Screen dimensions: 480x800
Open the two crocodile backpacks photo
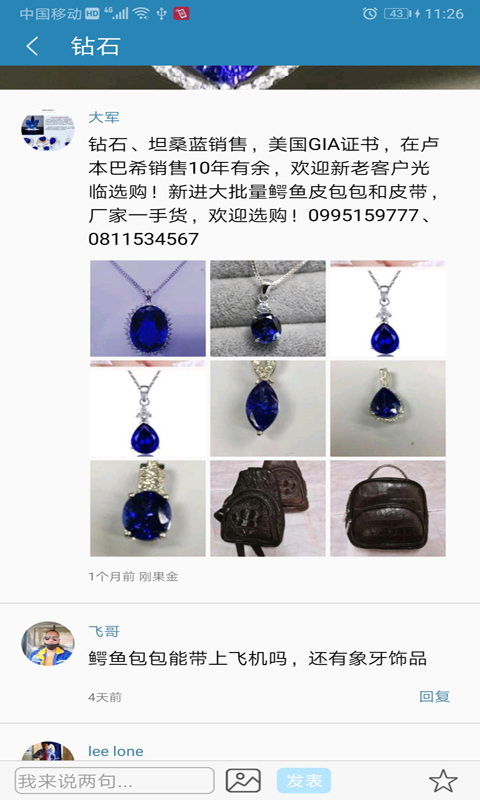coord(268,508)
